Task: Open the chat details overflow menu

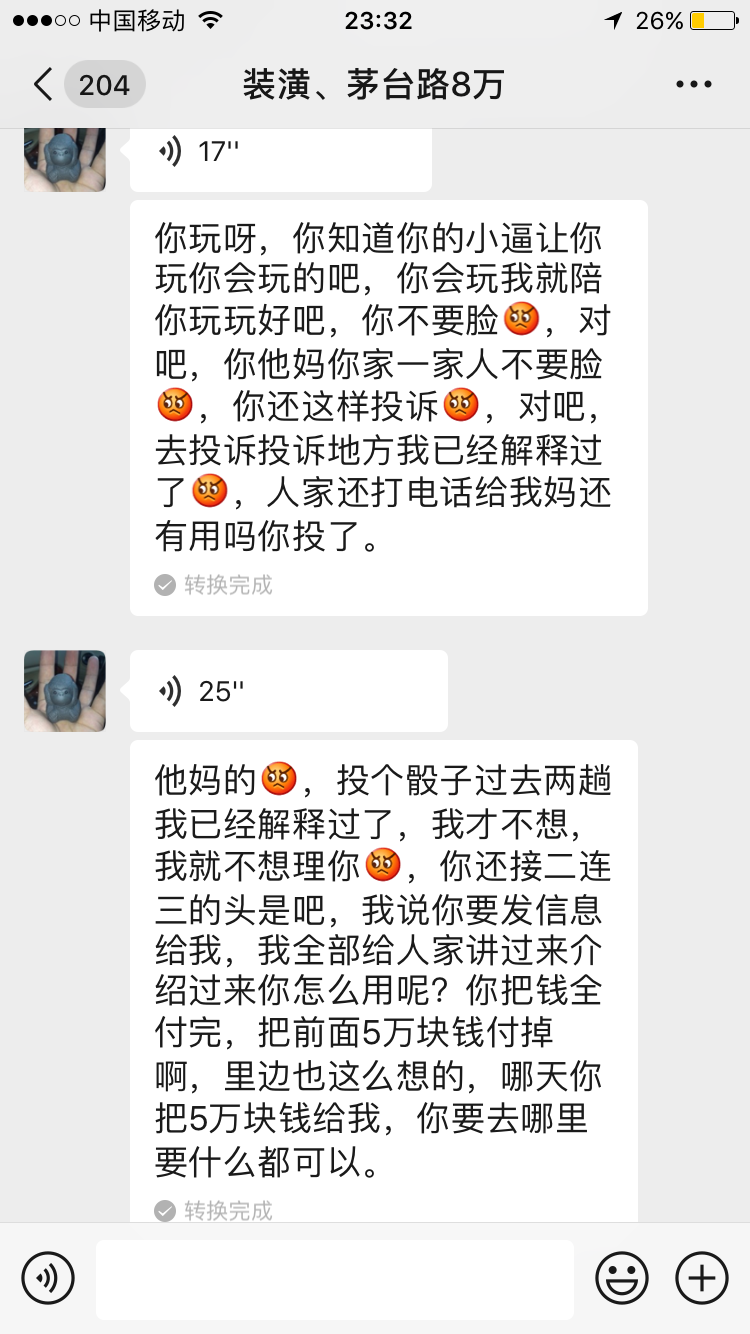Action: (693, 85)
